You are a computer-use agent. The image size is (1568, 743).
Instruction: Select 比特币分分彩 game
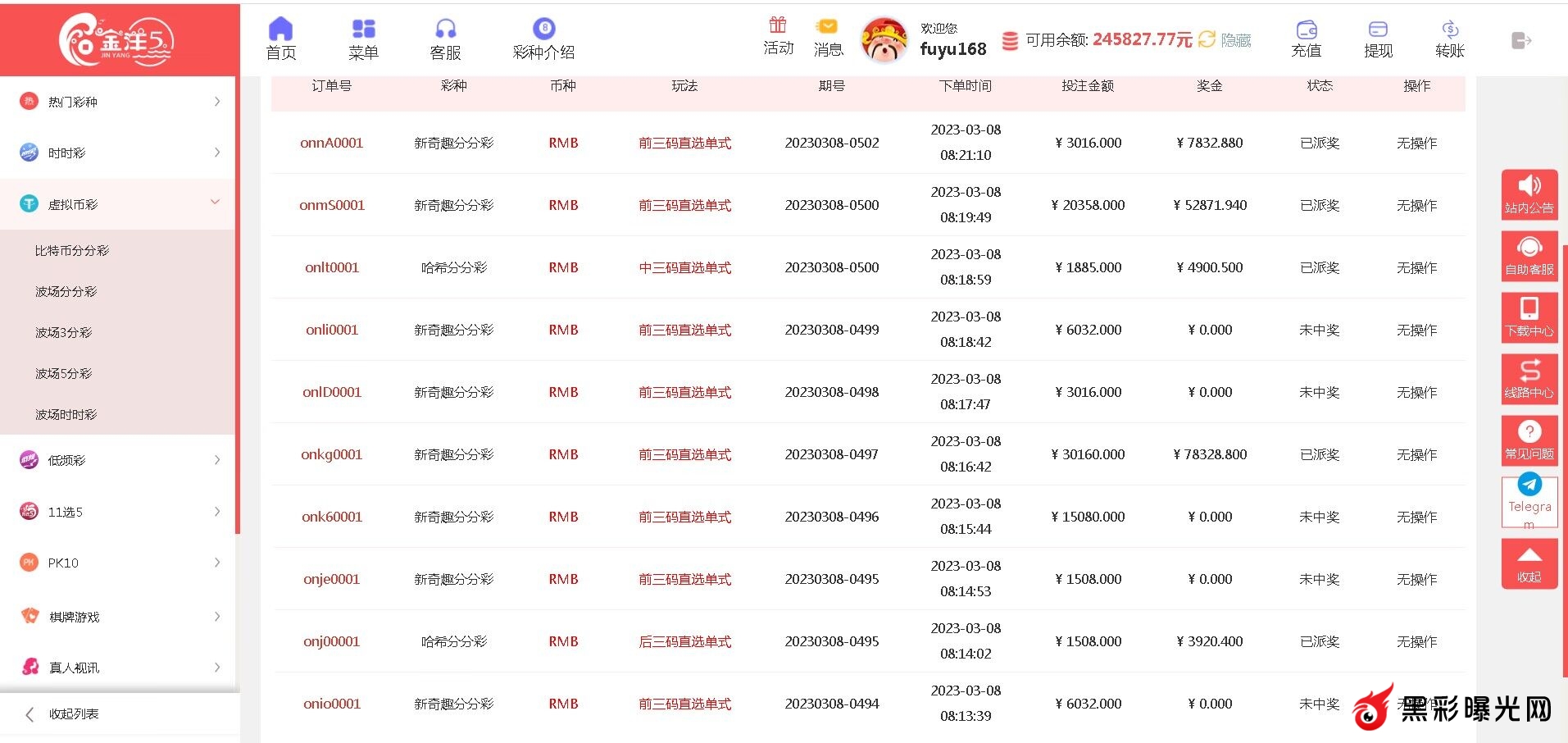72,251
